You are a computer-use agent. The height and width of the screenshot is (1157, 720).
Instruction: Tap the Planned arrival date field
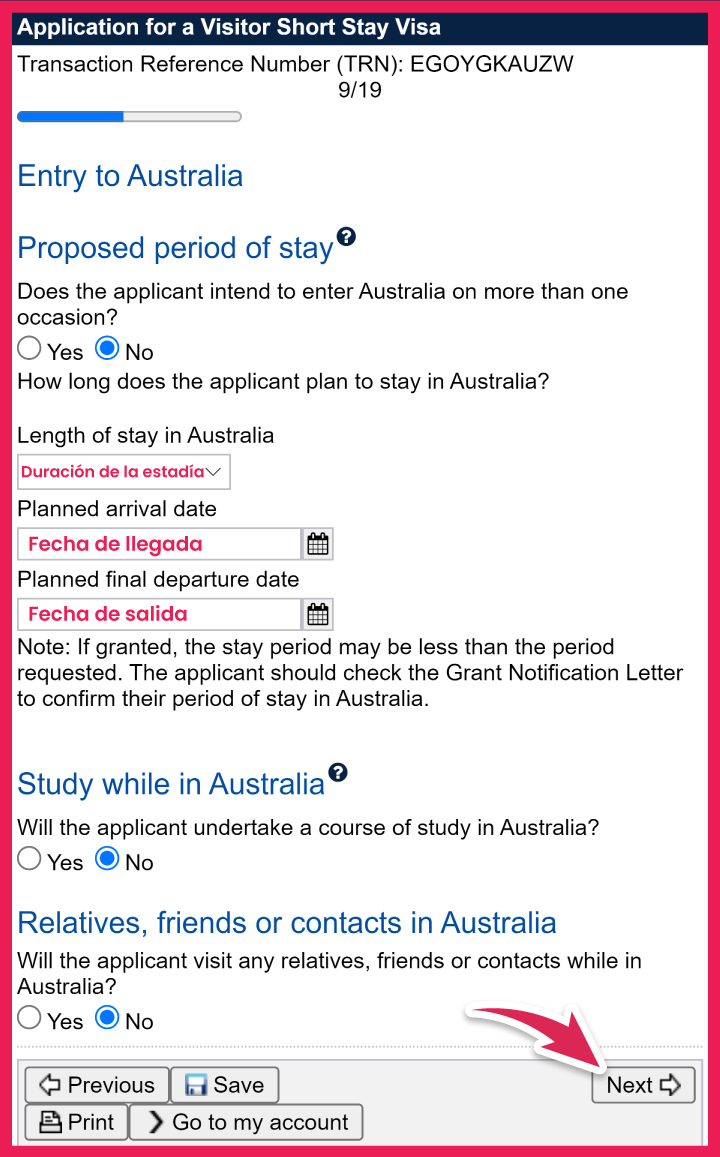pos(159,544)
